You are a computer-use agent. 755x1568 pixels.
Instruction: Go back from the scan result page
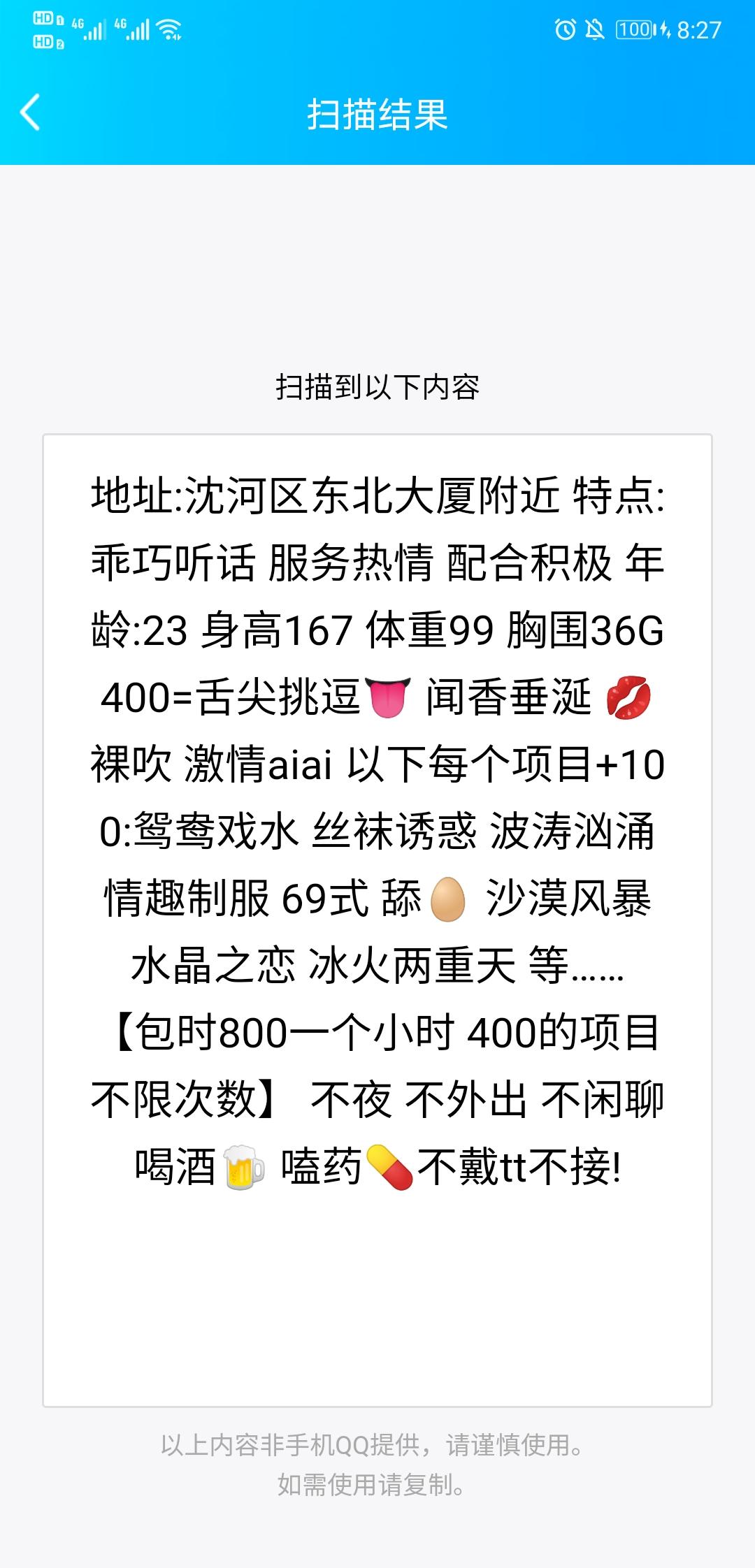[30, 112]
